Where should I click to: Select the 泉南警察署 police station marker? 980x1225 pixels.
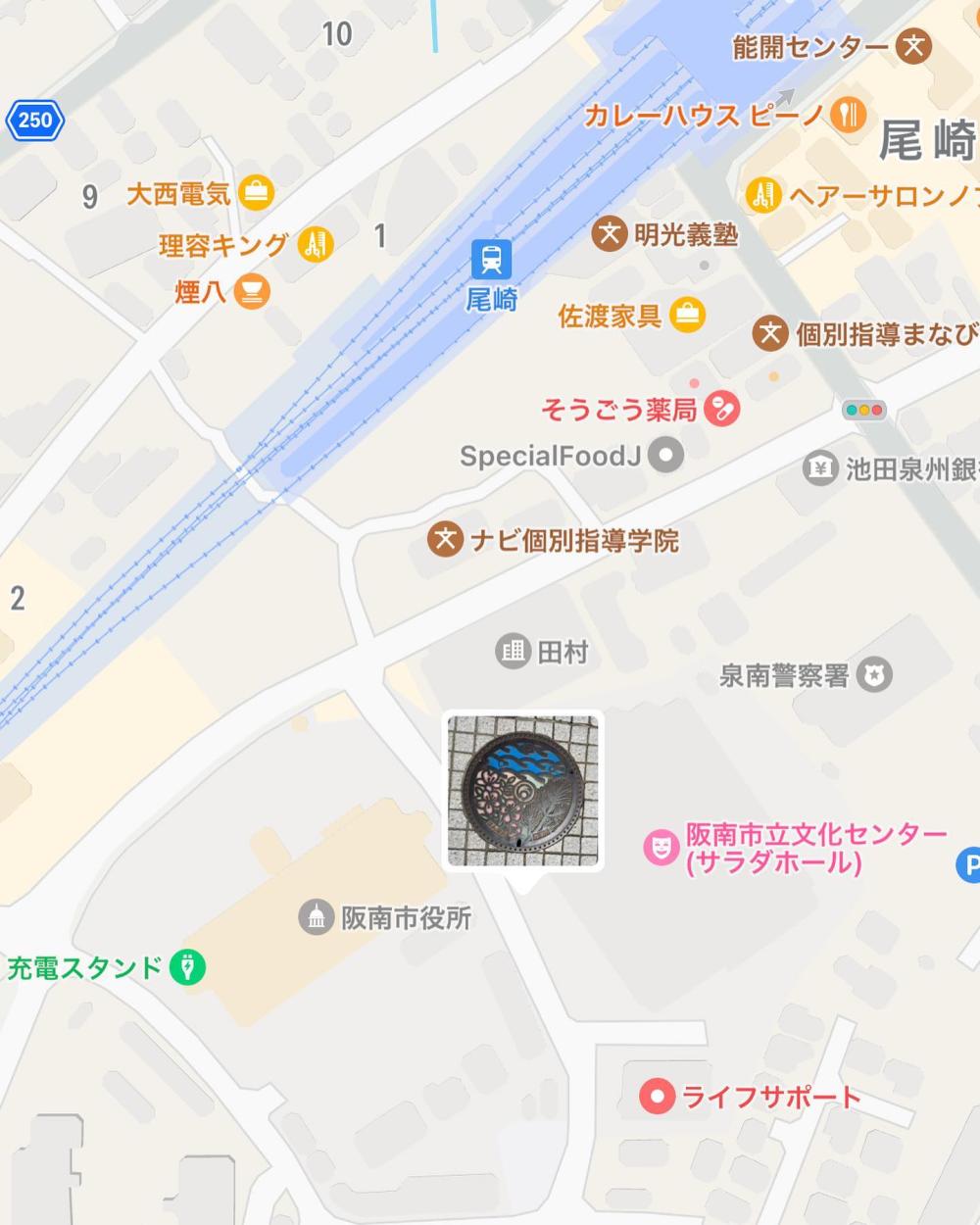point(874,675)
